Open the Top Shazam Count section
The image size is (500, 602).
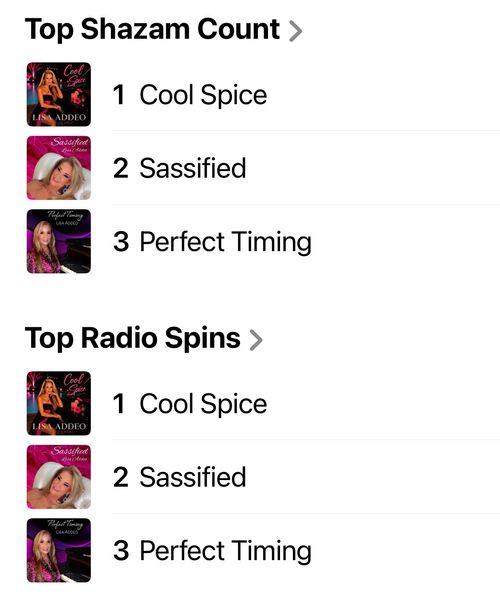tap(163, 29)
